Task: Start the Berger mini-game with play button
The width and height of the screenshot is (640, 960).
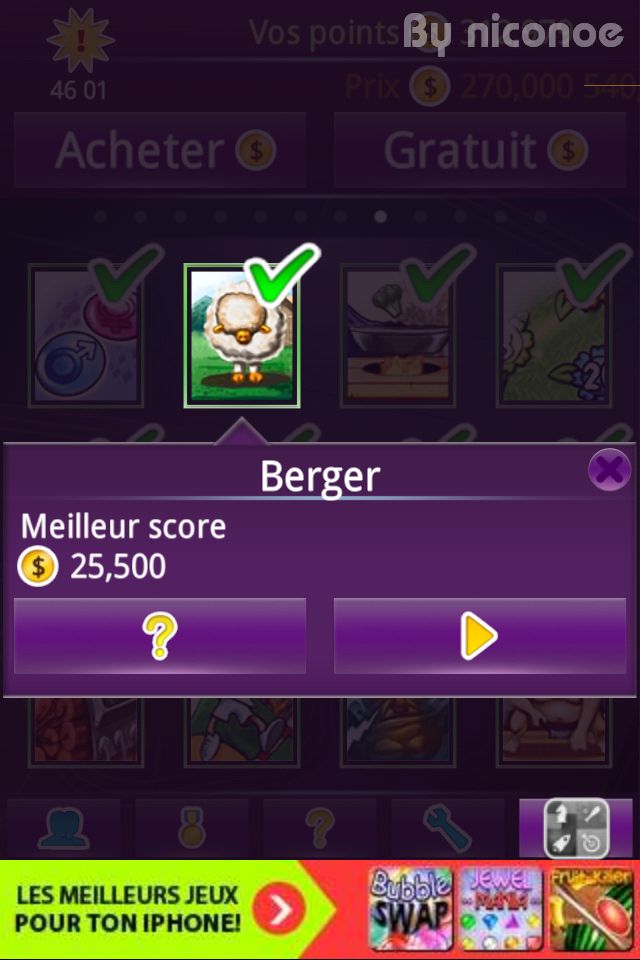Action: 480,636
